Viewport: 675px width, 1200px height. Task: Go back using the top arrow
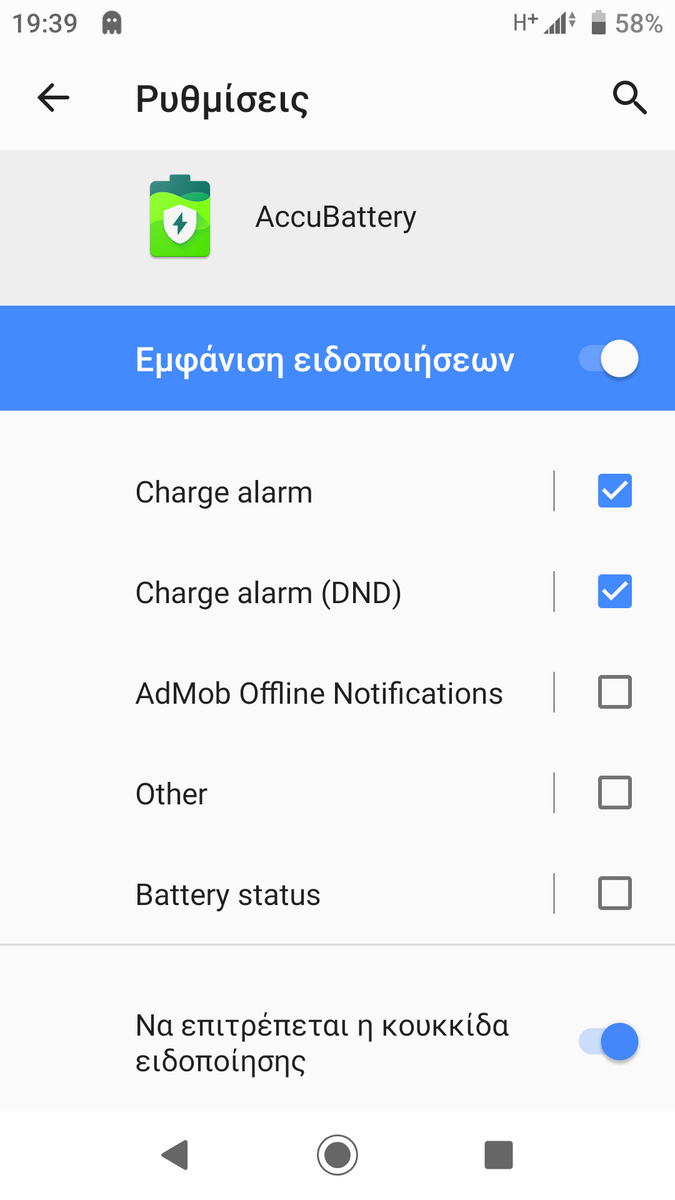53,98
